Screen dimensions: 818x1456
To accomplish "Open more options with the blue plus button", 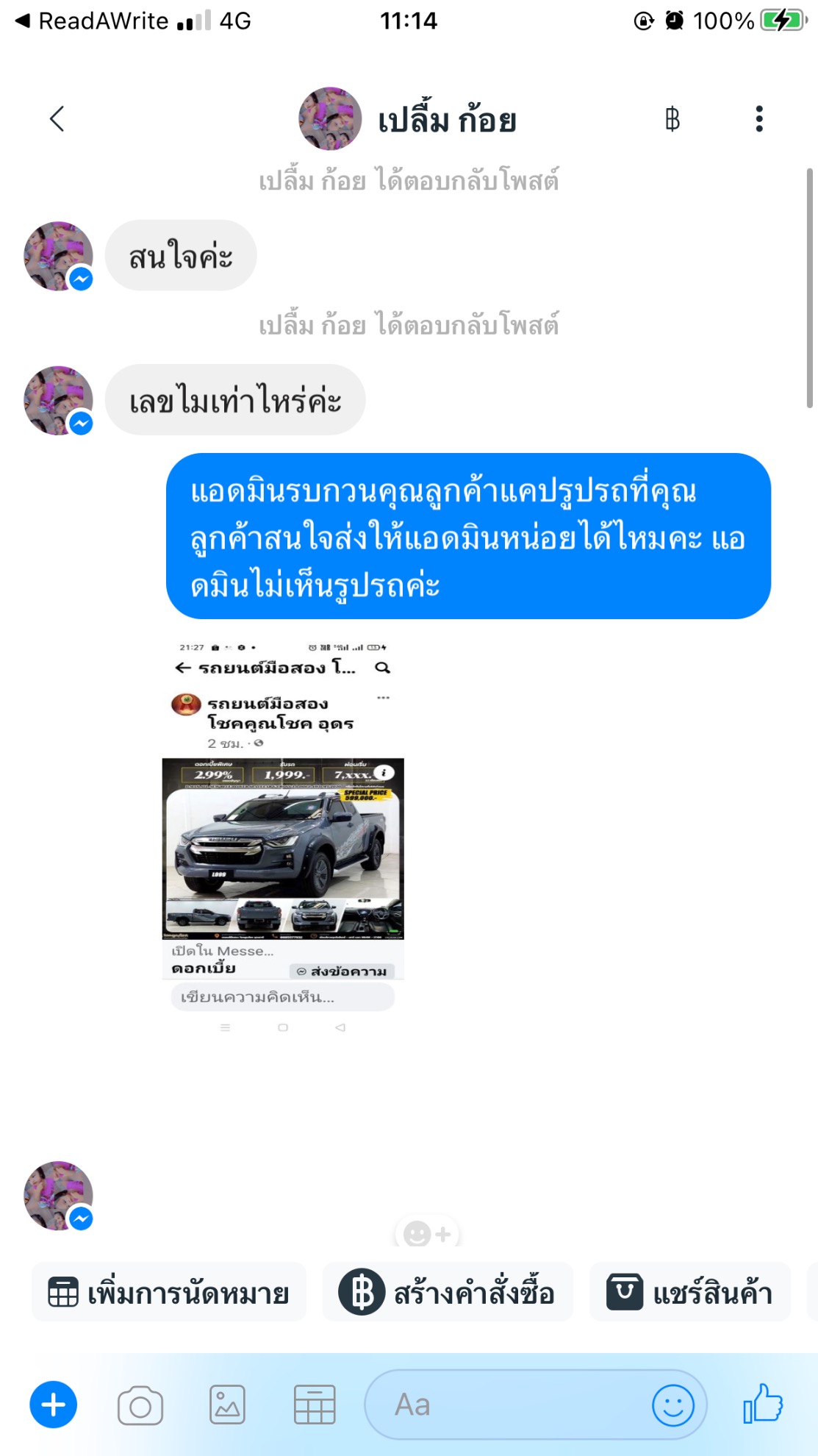I will (53, 1405).
